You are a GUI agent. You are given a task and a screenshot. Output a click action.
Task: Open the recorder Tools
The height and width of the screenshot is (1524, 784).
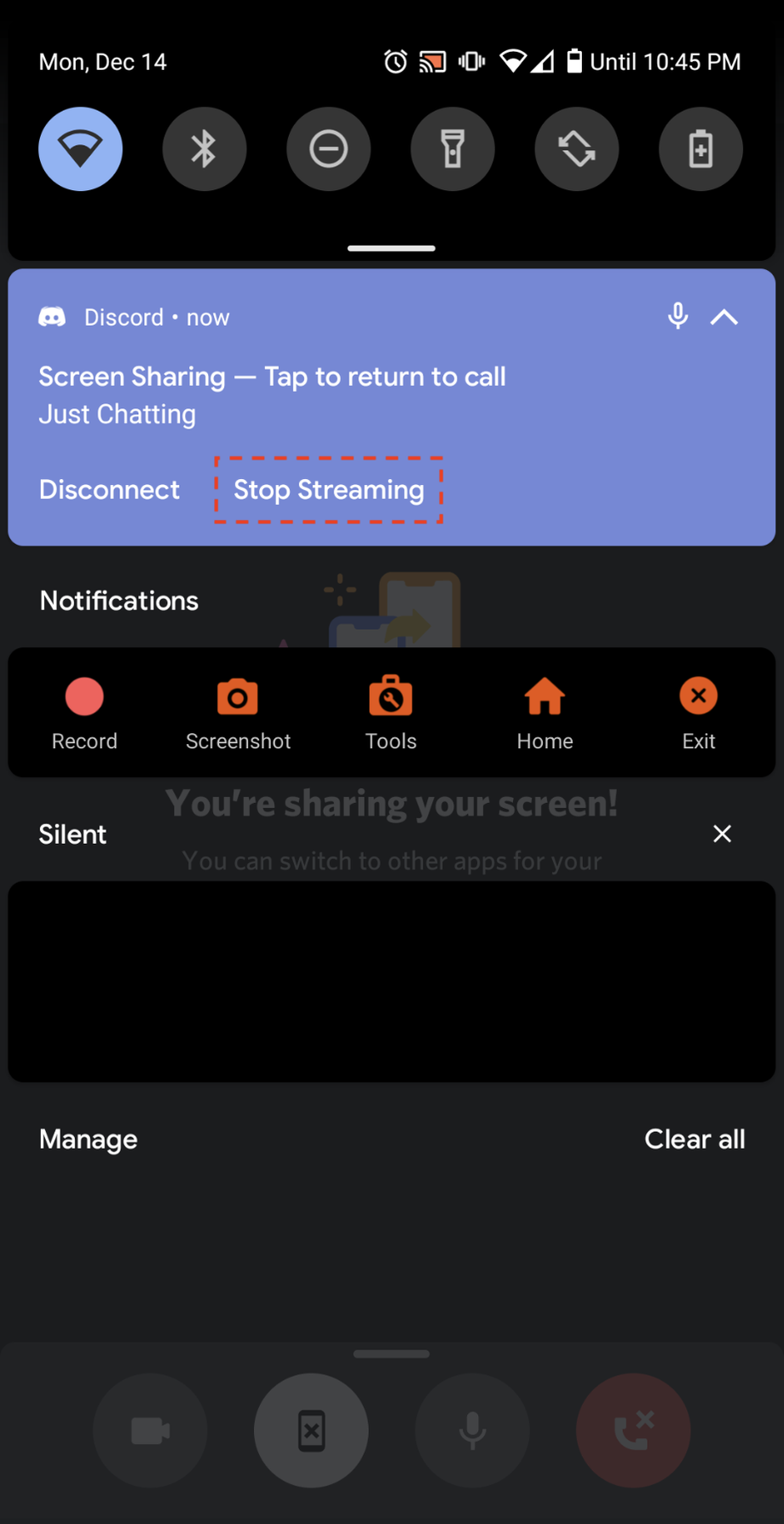point(391,713)
